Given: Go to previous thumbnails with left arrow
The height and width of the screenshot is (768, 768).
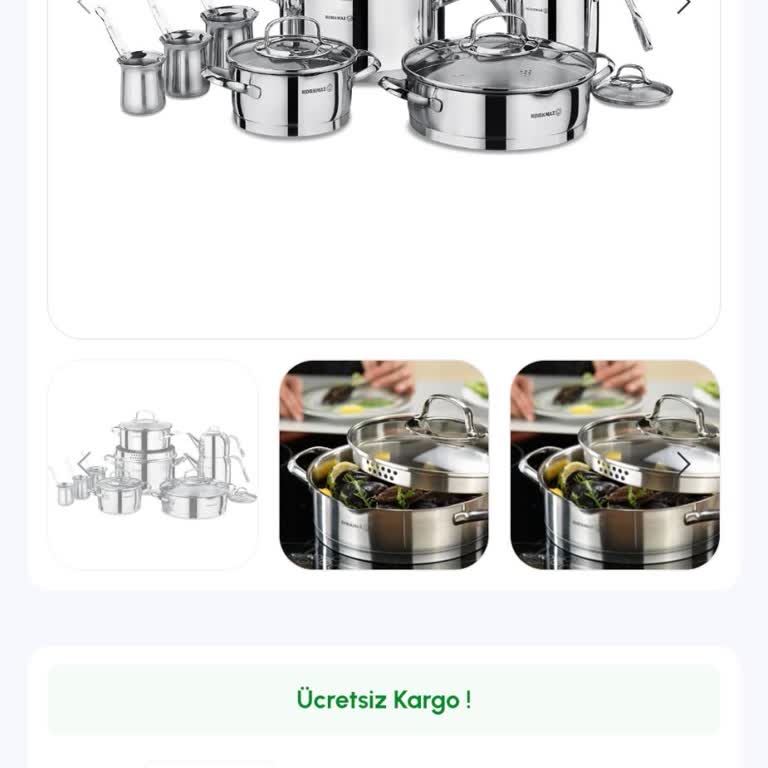Looking at the screenshot, I should (84, 464).
